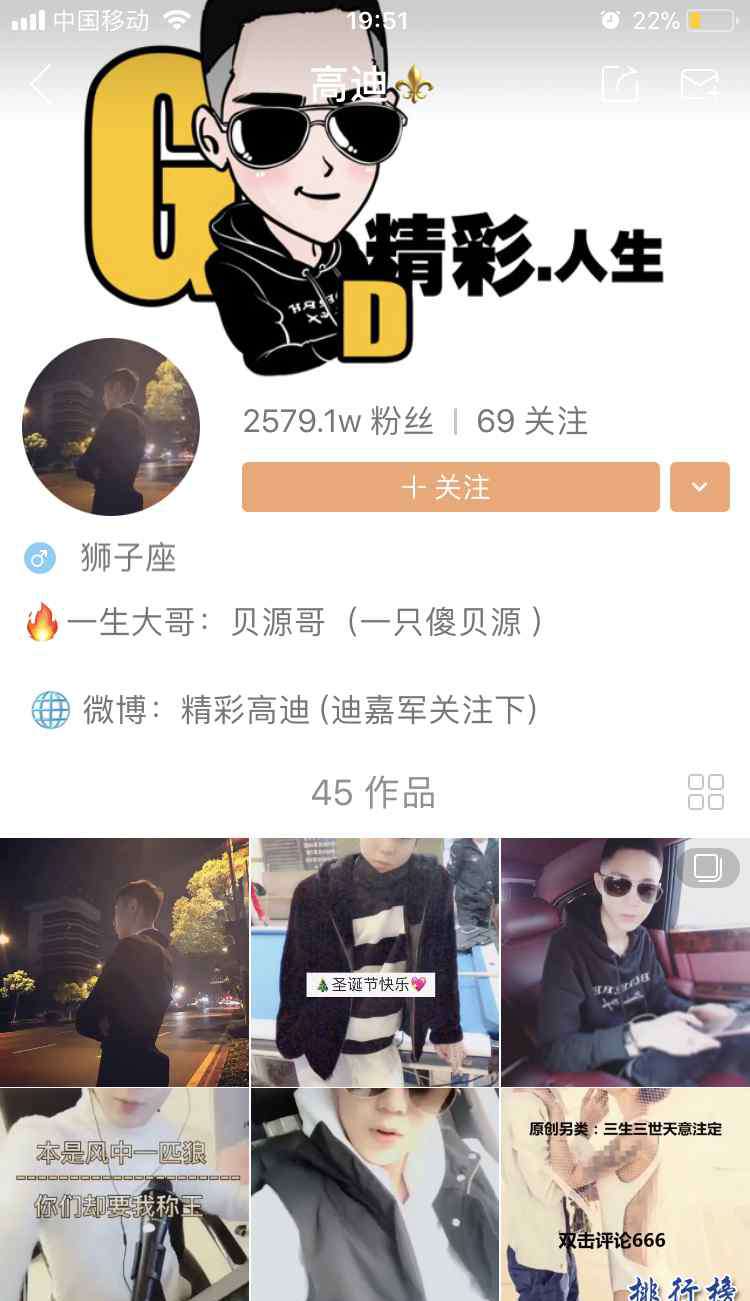This screenshot has width=750, height=1301.
Task: Open the 双击评论666 video tile
Action: (x=626, y=1195)
